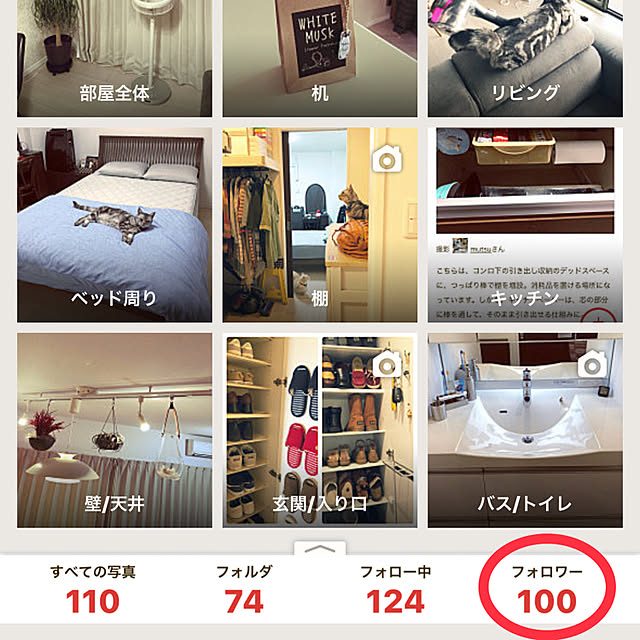Open the 机 photo folder
Viewport: 640px width, 640px height.
[320, 60]
